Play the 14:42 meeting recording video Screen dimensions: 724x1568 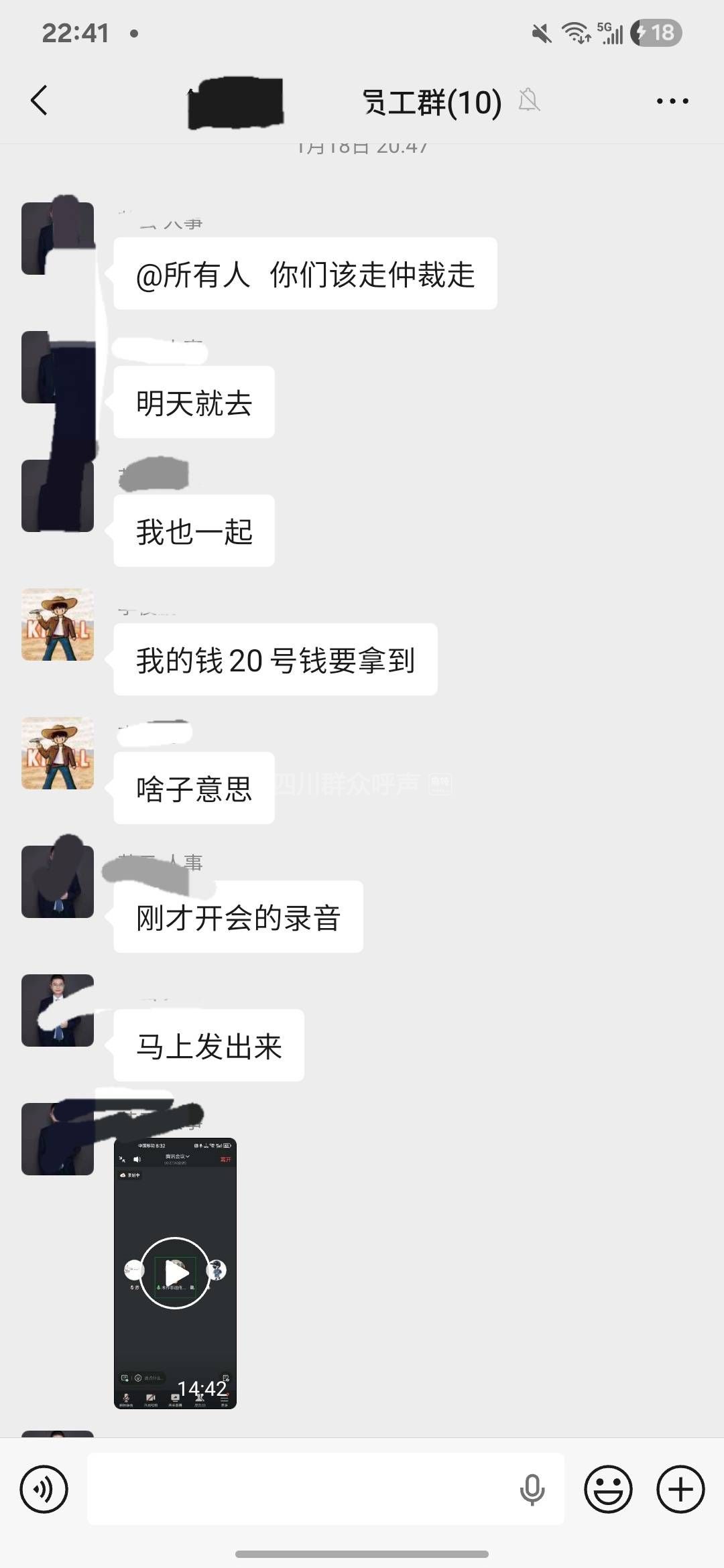(x=175, y=1272)
